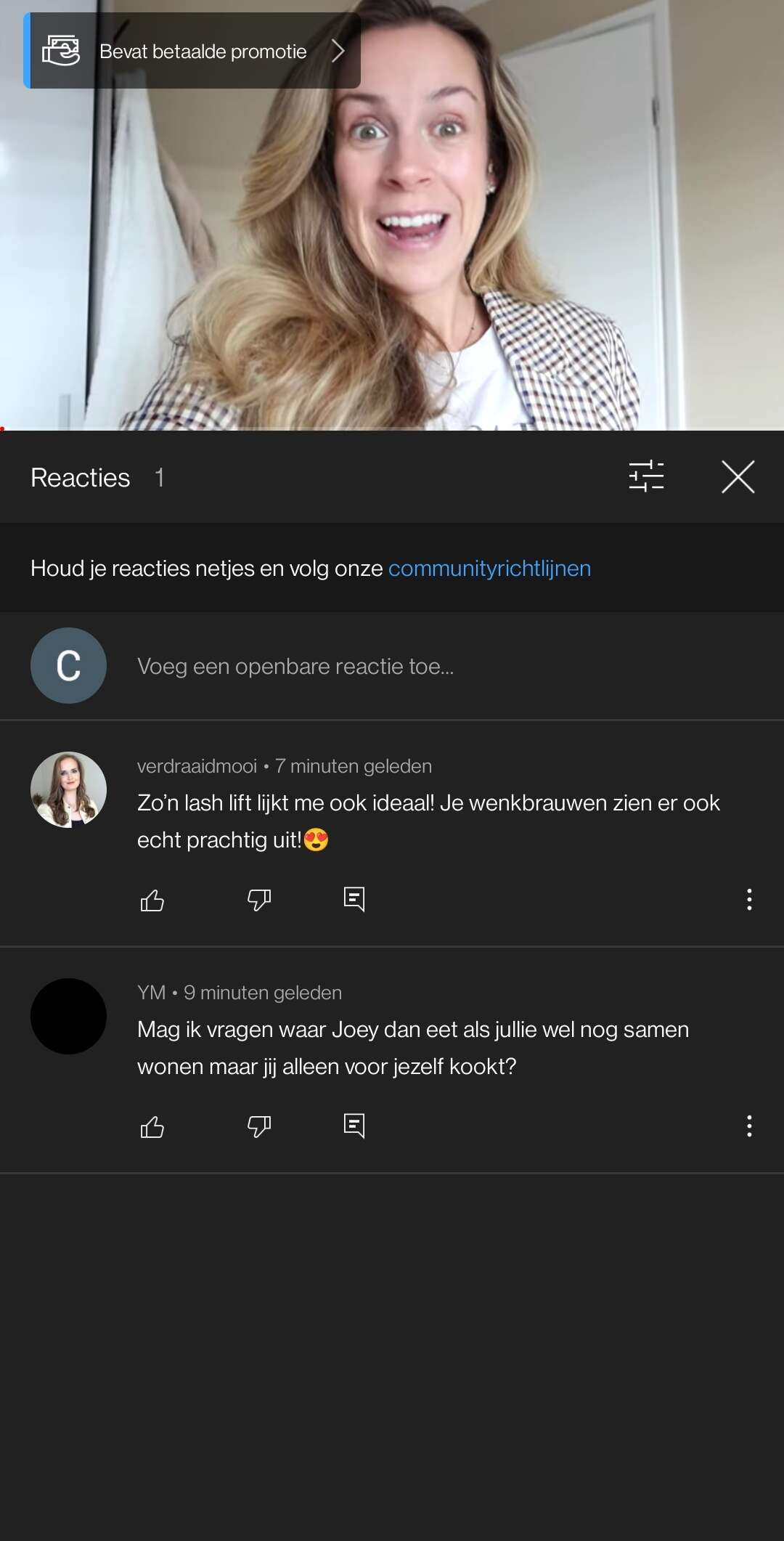Close the Reacties panel

pyautogui.click(x=738, y=476)
